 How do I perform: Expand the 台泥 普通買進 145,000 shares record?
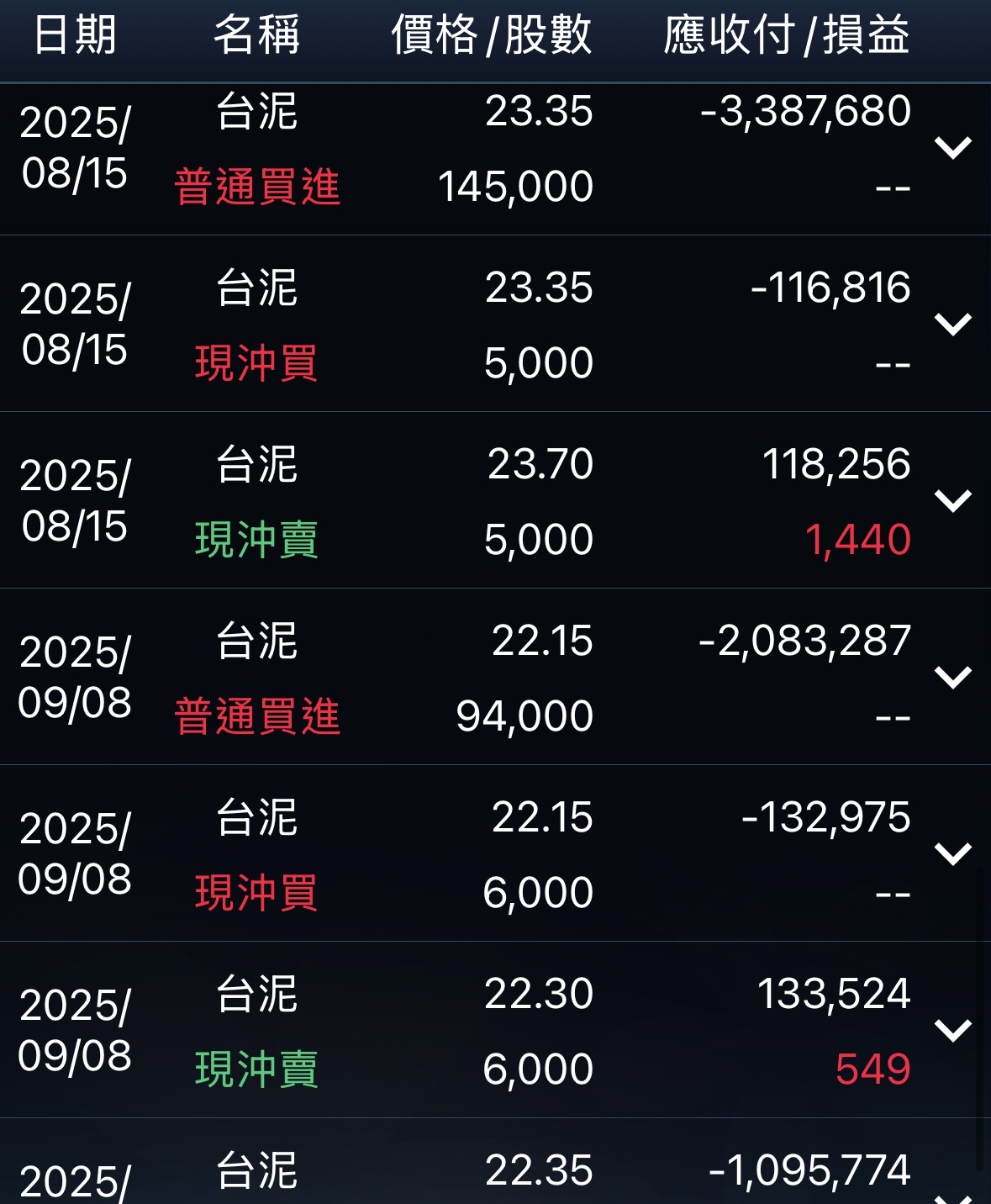[952, 148]
